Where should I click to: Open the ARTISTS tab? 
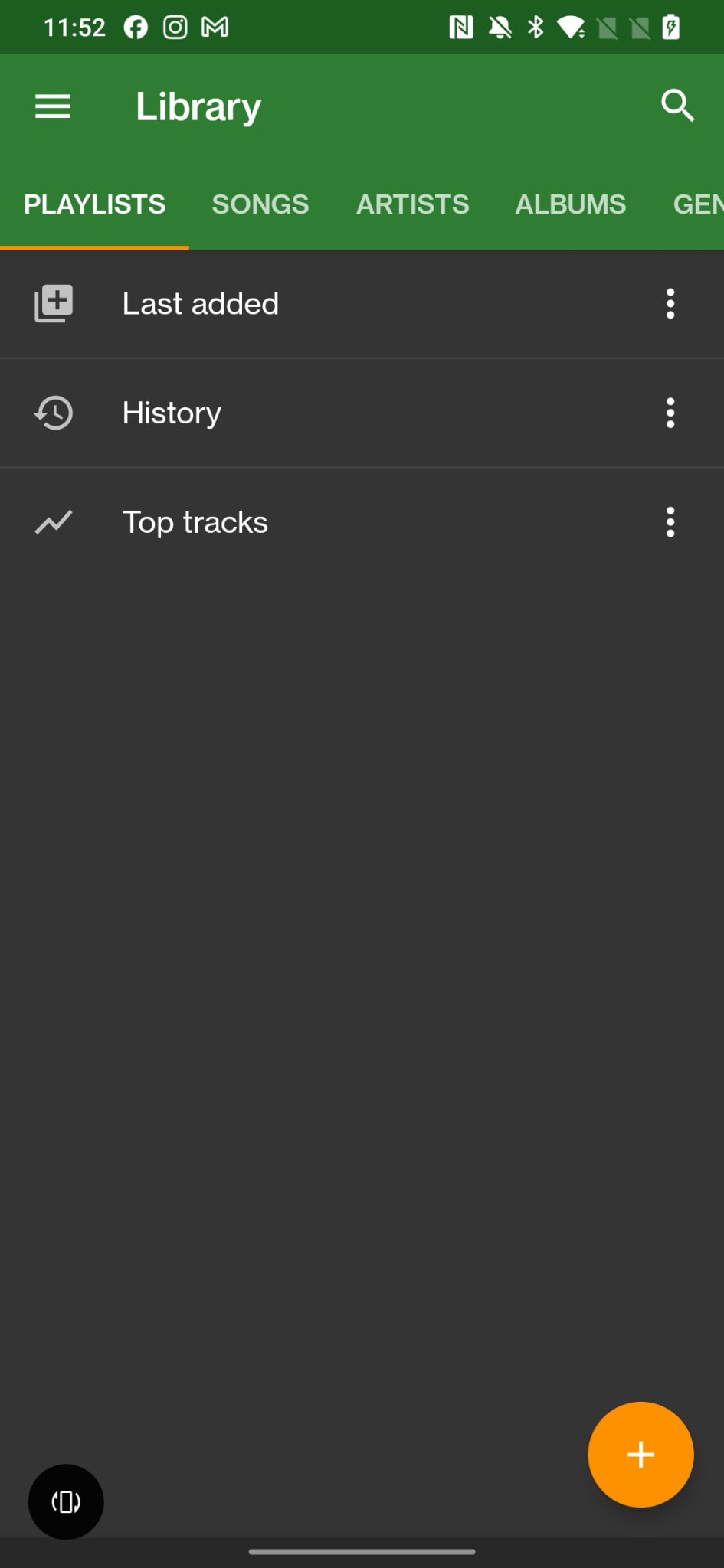pos(413,204)
